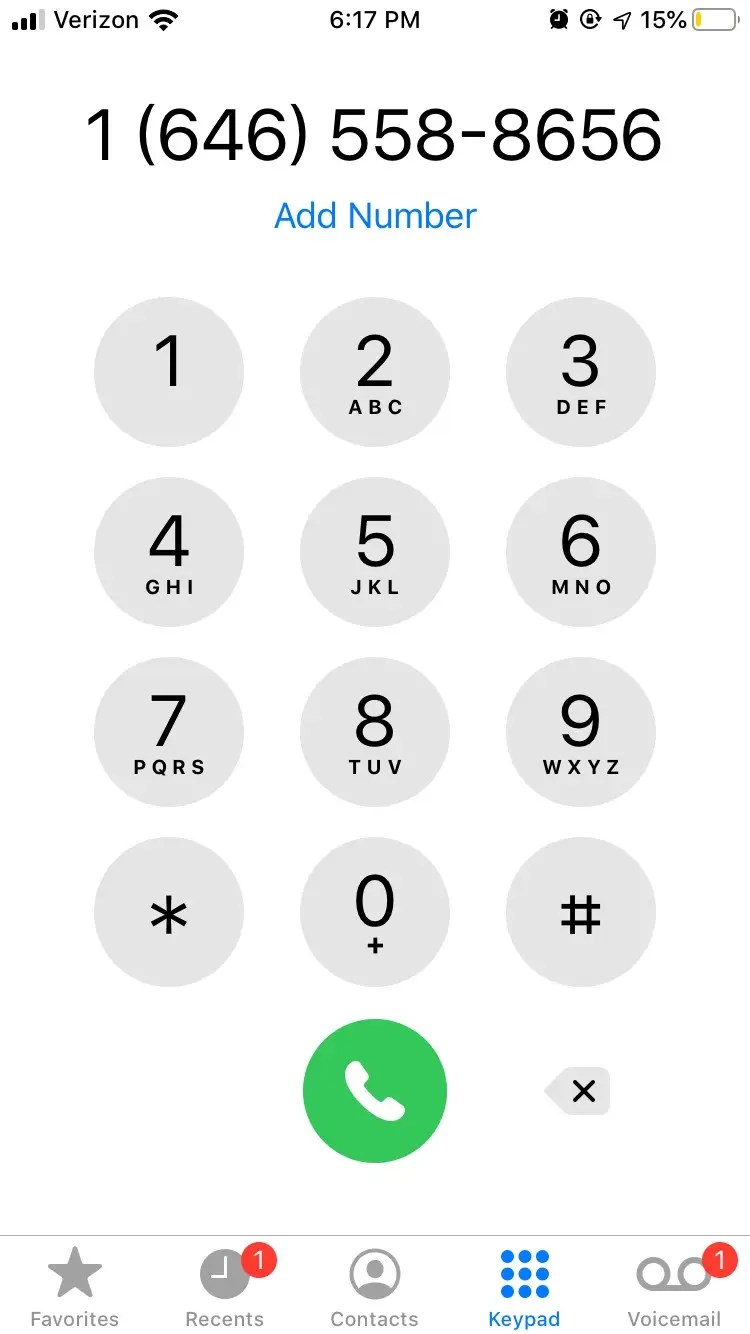Screen dimensions: 750x1334
Task: Tap the green call button
Action: [x=375, y=1090]
